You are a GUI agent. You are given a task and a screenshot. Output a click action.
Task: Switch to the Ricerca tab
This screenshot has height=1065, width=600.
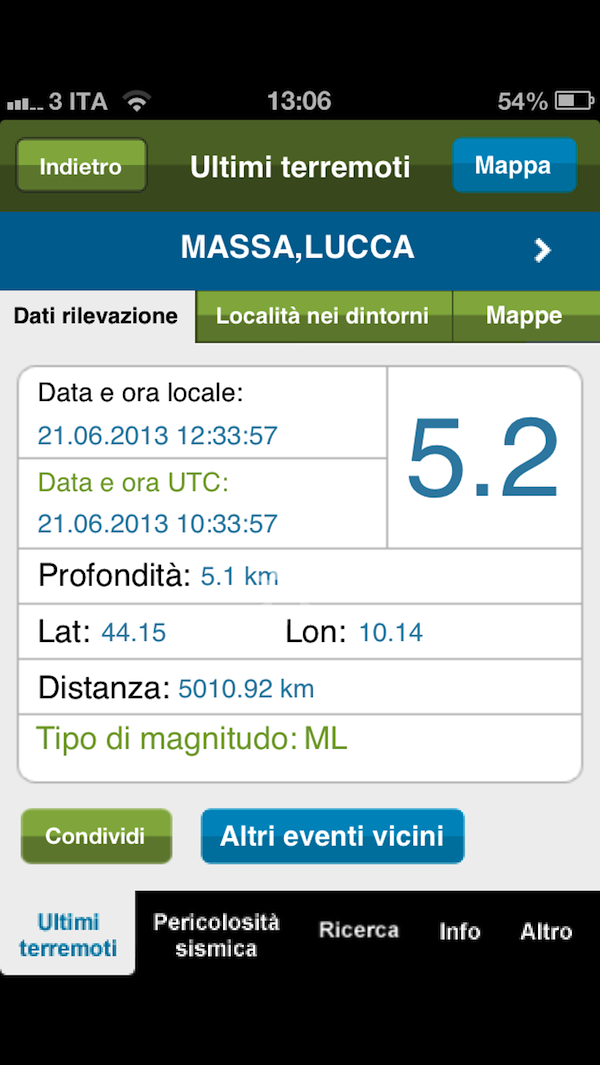tap(359, 930)
